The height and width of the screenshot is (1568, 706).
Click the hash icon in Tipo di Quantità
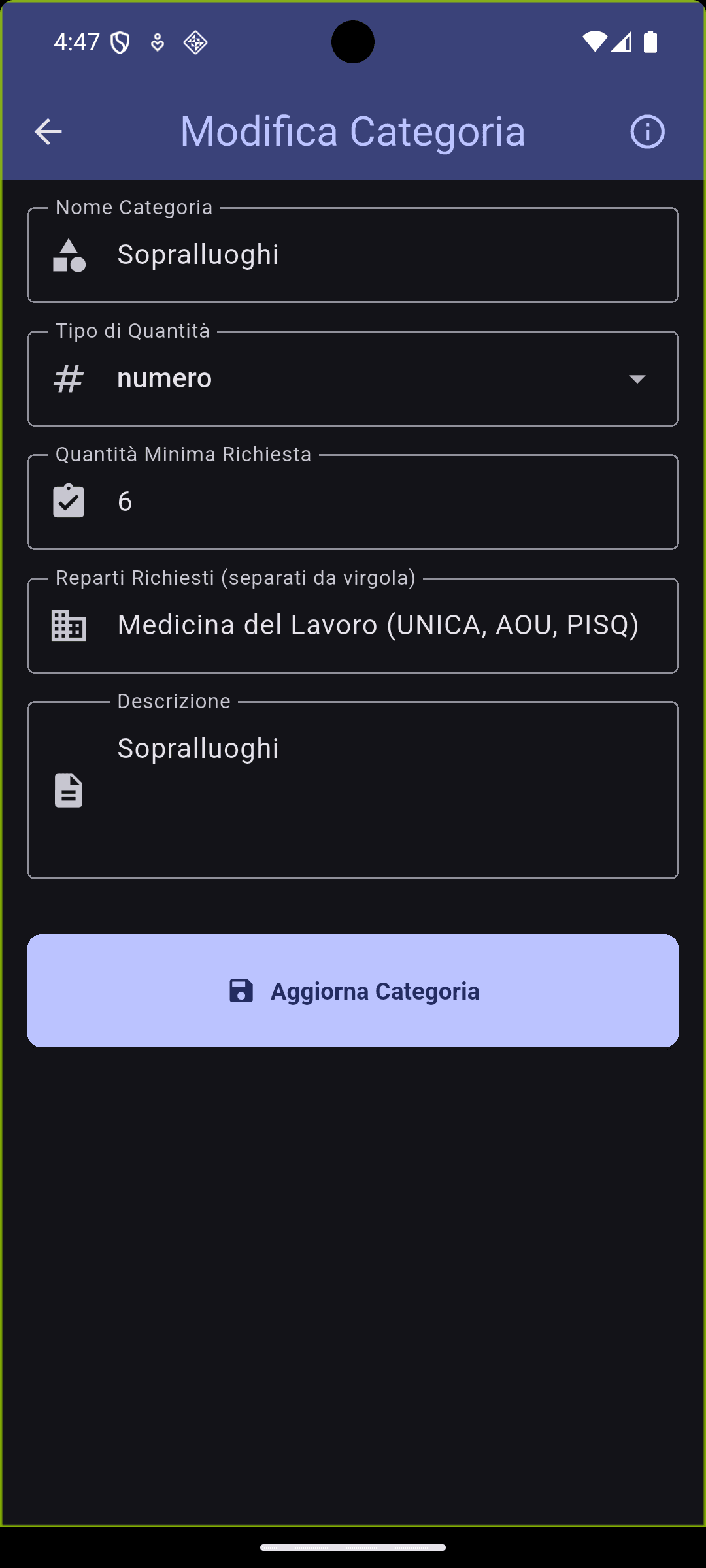pos(69,378)
